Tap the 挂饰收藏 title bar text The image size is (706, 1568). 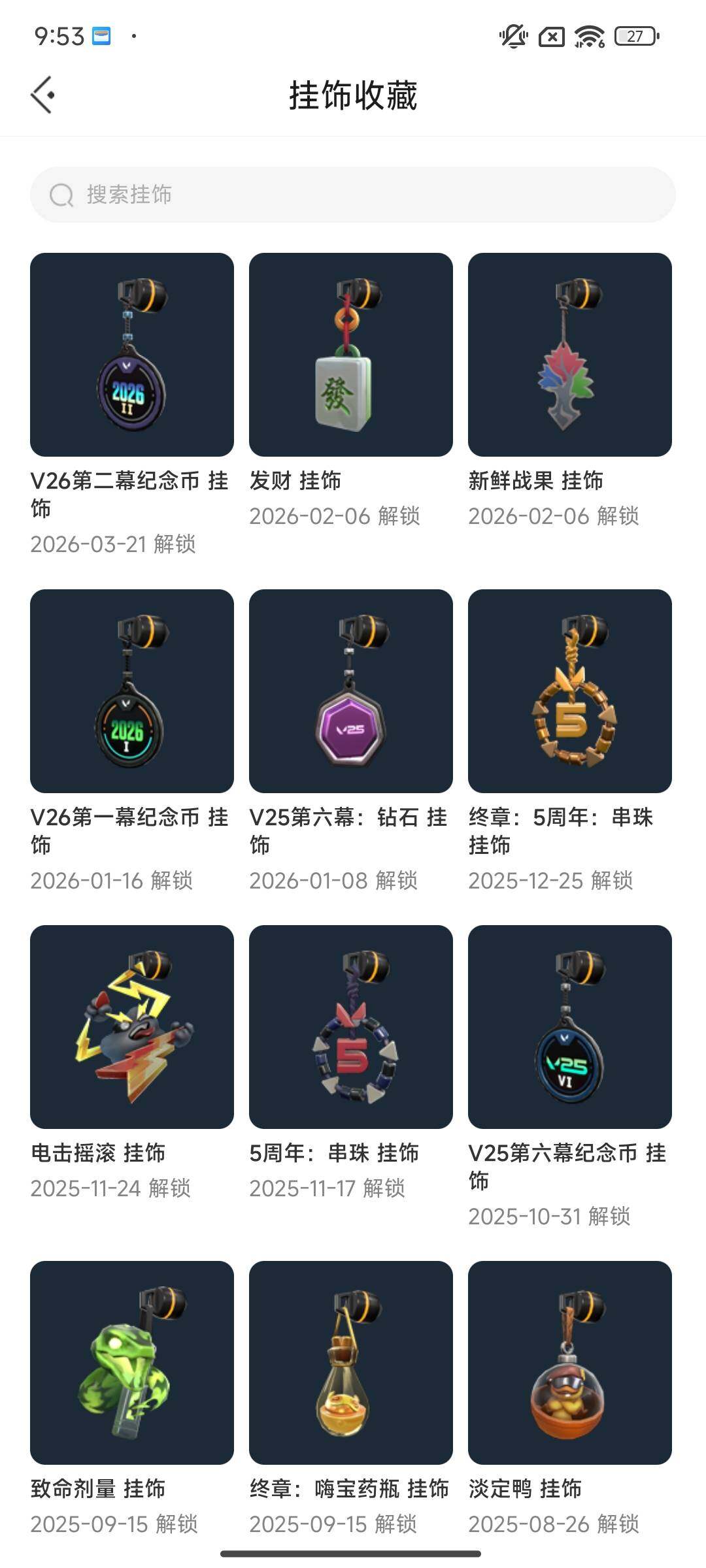pos(353,94)
